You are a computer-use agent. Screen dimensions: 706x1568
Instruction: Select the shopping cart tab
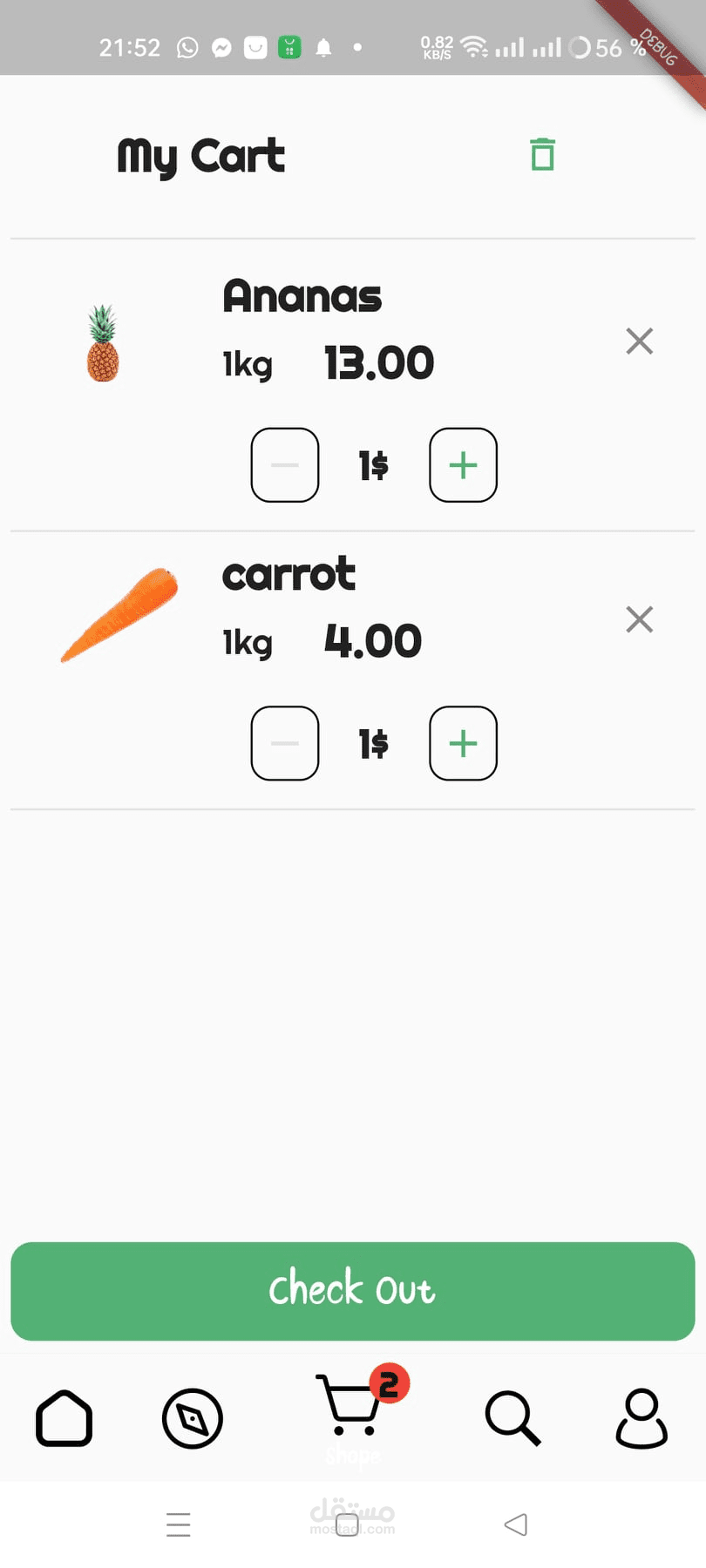point(351,1407)
